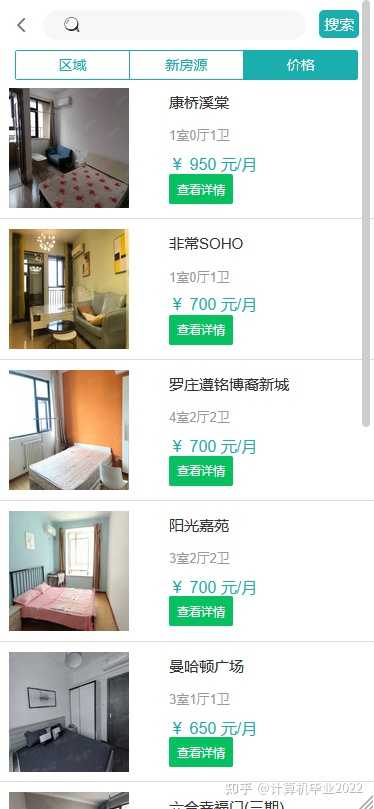Open the 阳光嘉苑 bedroom photo
The width and height of the screenshot is (374, 809).
tap(69, 571)
